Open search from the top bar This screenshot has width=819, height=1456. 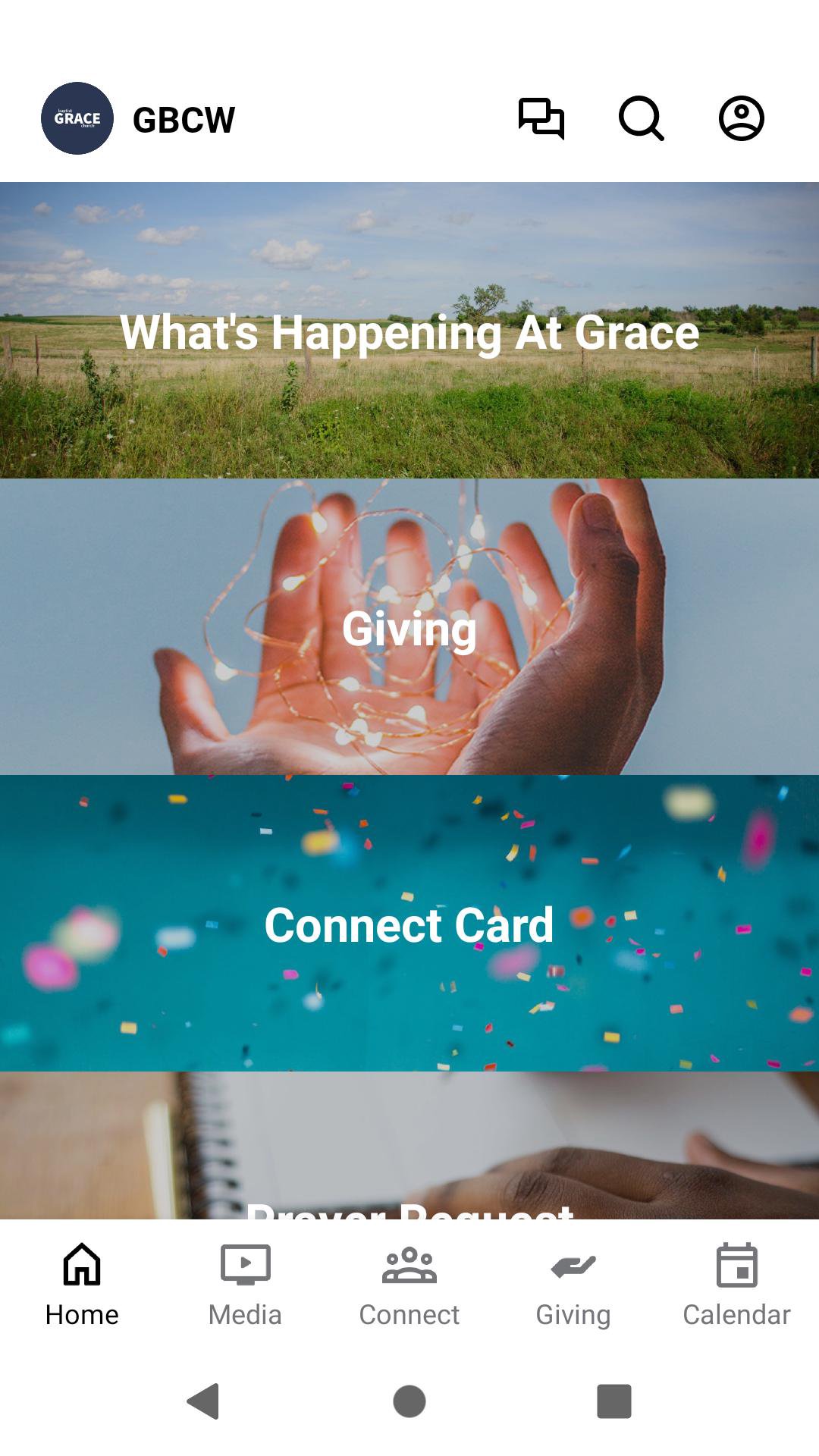[x=641, y=118]
